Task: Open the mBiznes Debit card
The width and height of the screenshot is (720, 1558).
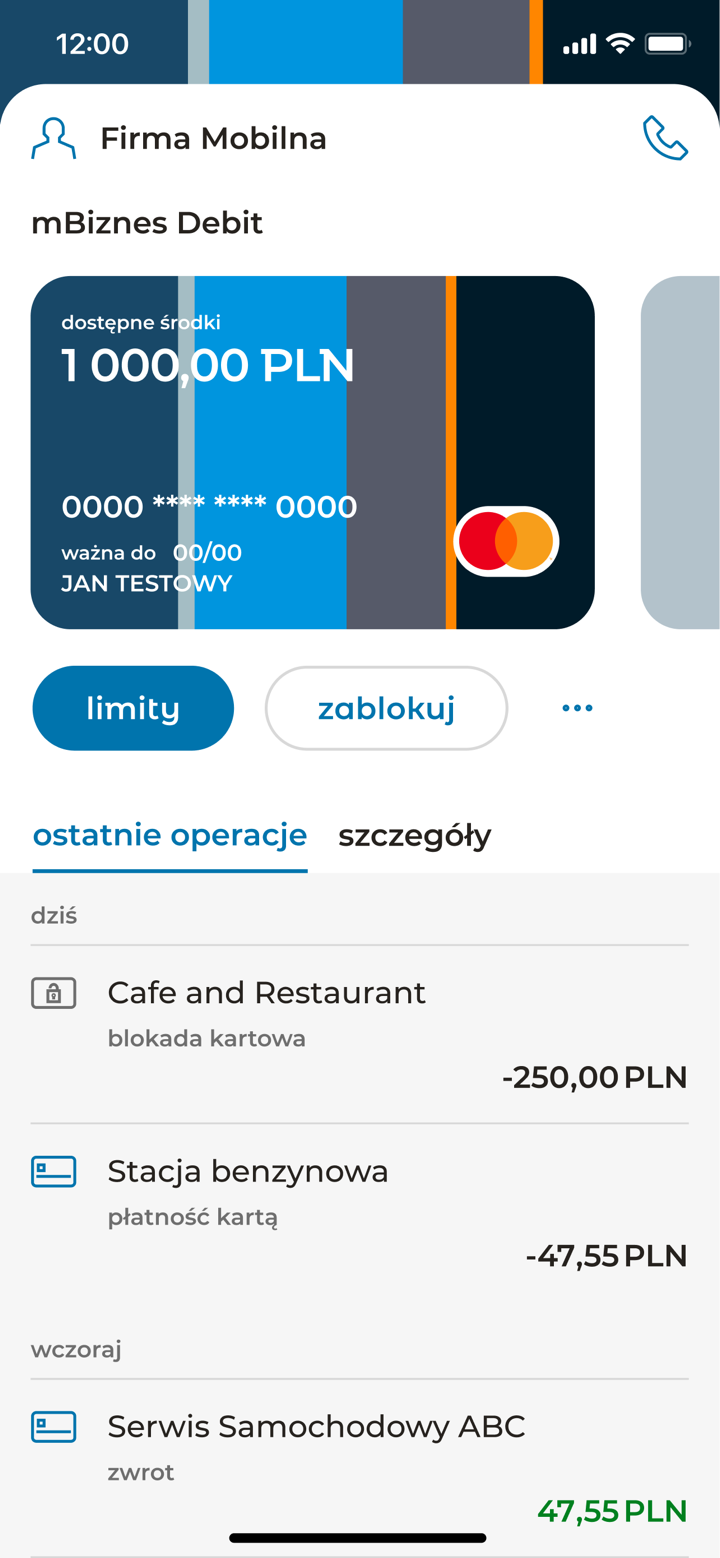Action: click(312, 452)
